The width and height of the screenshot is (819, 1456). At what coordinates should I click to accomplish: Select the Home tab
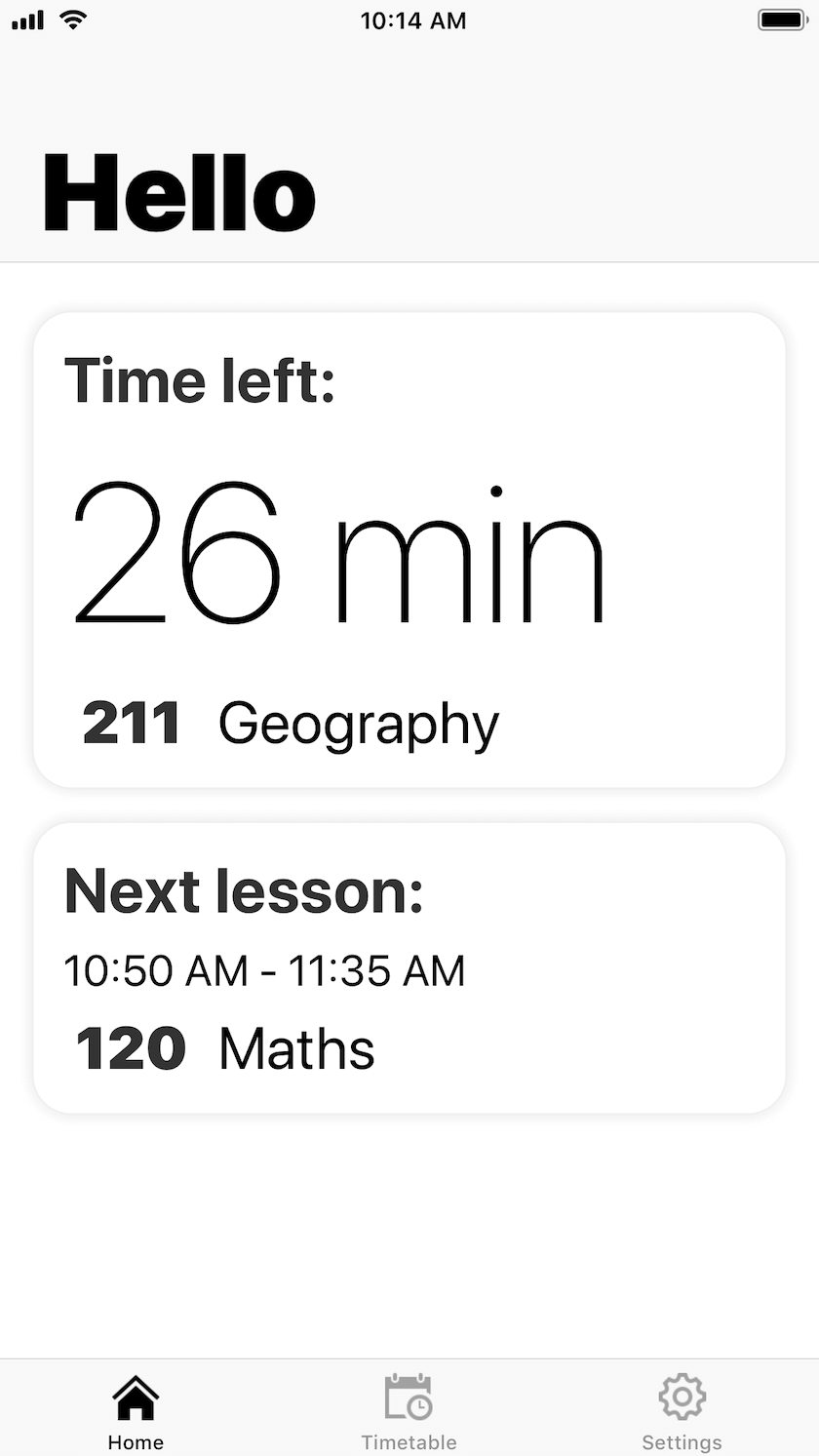click(136, 1409)
